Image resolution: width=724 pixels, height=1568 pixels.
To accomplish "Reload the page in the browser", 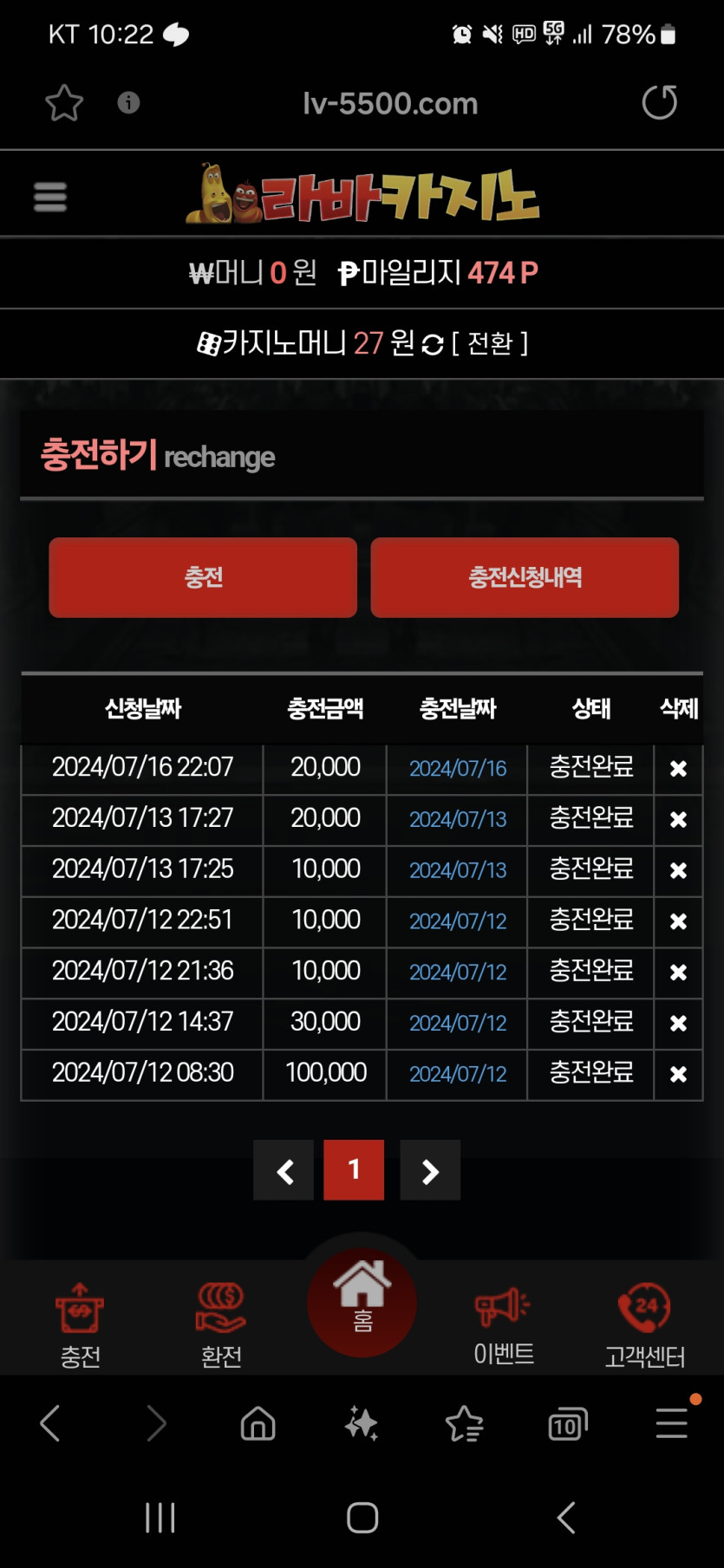I will [x=659, y=102].
